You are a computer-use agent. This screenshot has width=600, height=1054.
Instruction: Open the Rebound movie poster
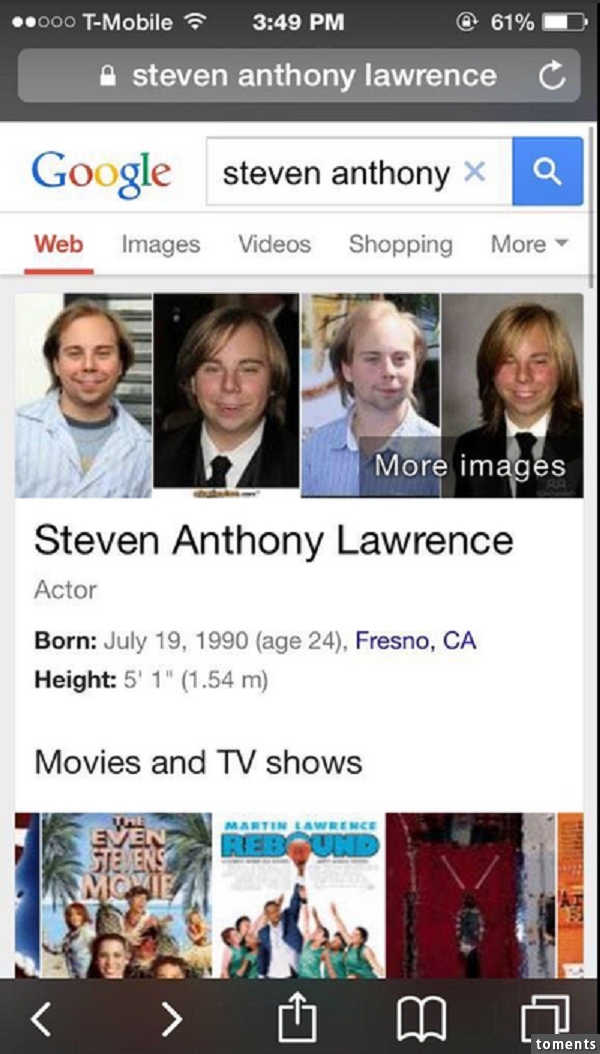pyautogui.click(x=299, y=895)
